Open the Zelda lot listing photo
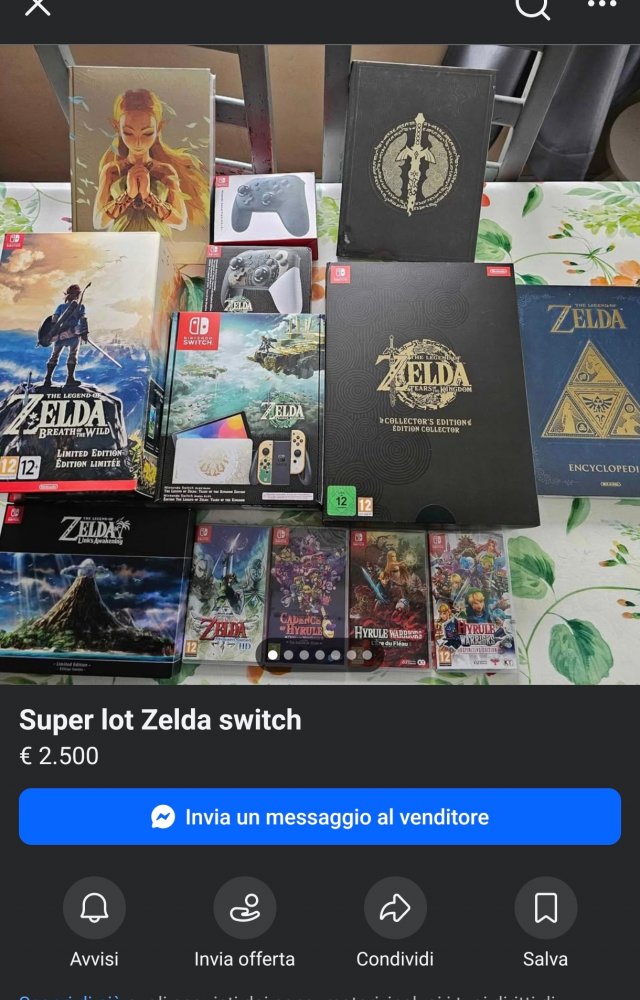Screen dimensions: 640x1000 pyautogui.click(x=320, y=364)
